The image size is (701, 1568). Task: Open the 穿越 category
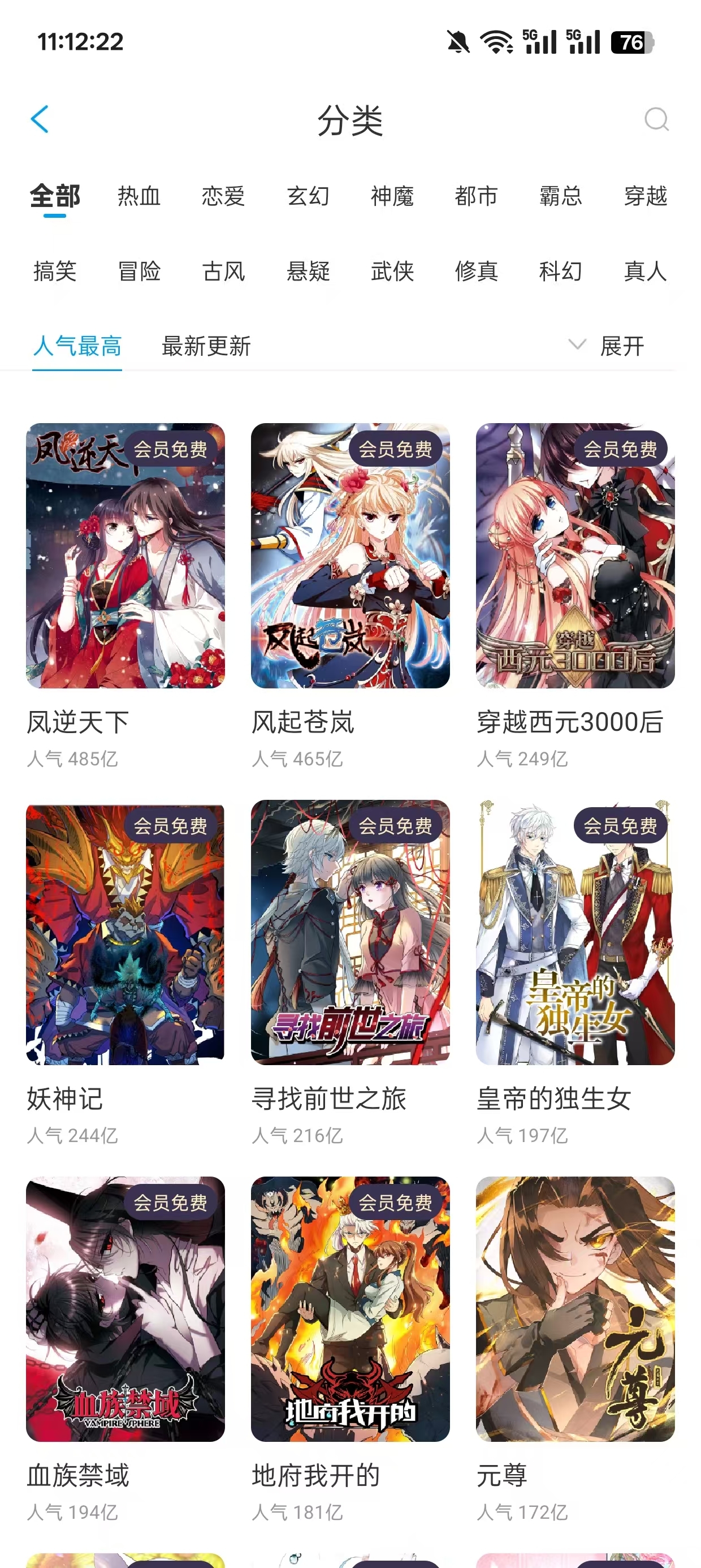click(x=646, y=197)
